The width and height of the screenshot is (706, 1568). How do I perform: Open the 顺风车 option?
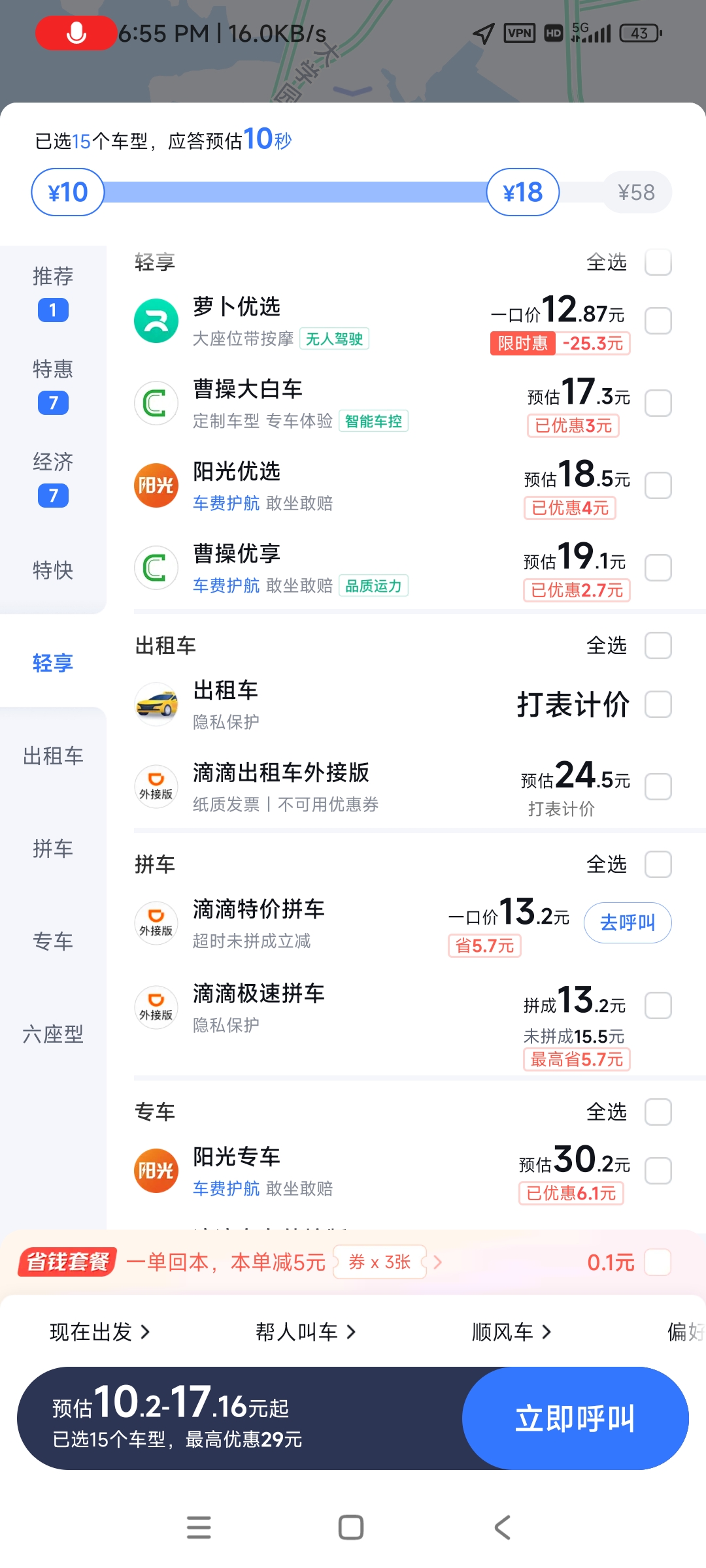tap(511, 1331)
